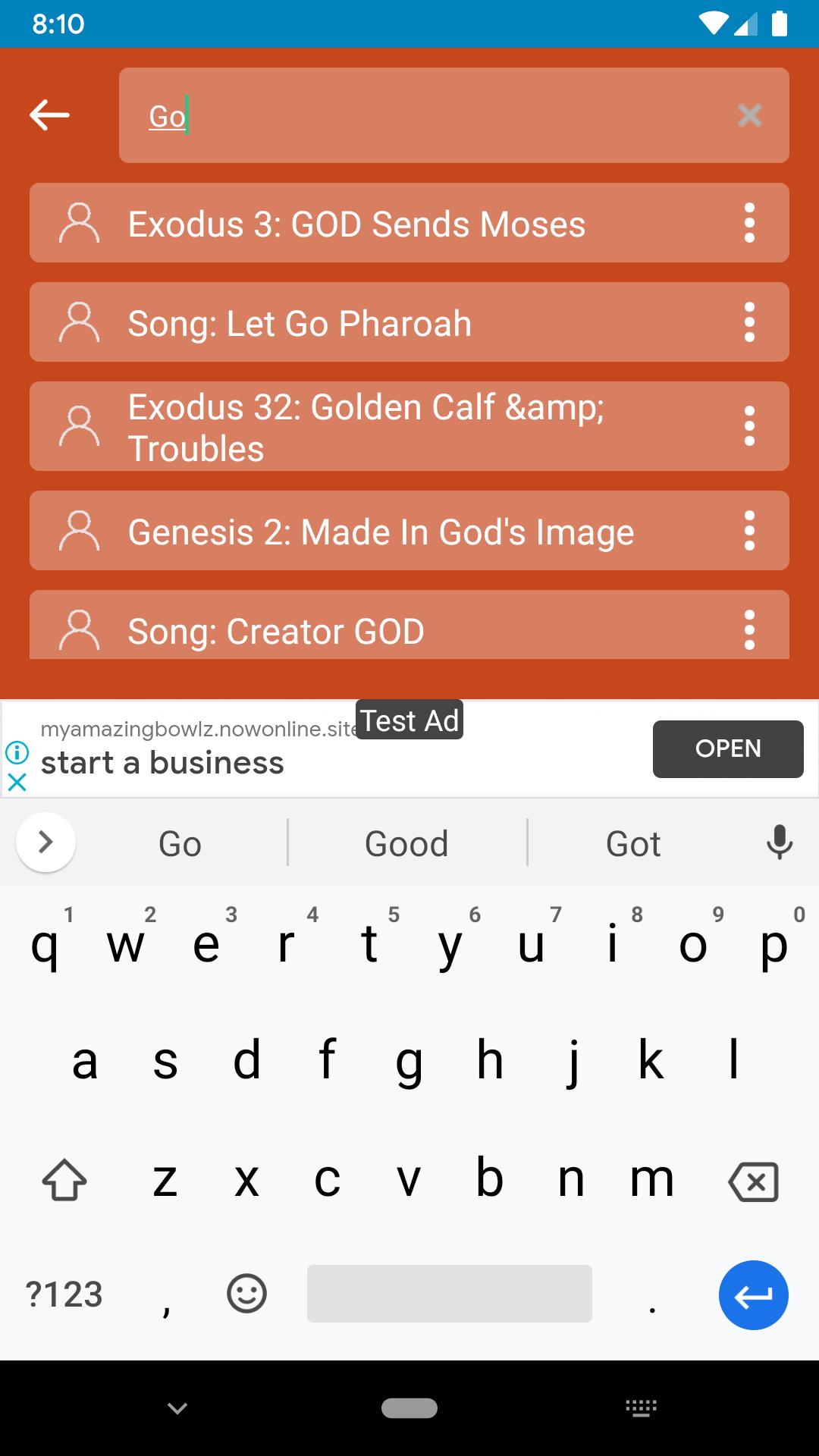
Task: Clear the search field with the X icon
Action: click(750, 115)
